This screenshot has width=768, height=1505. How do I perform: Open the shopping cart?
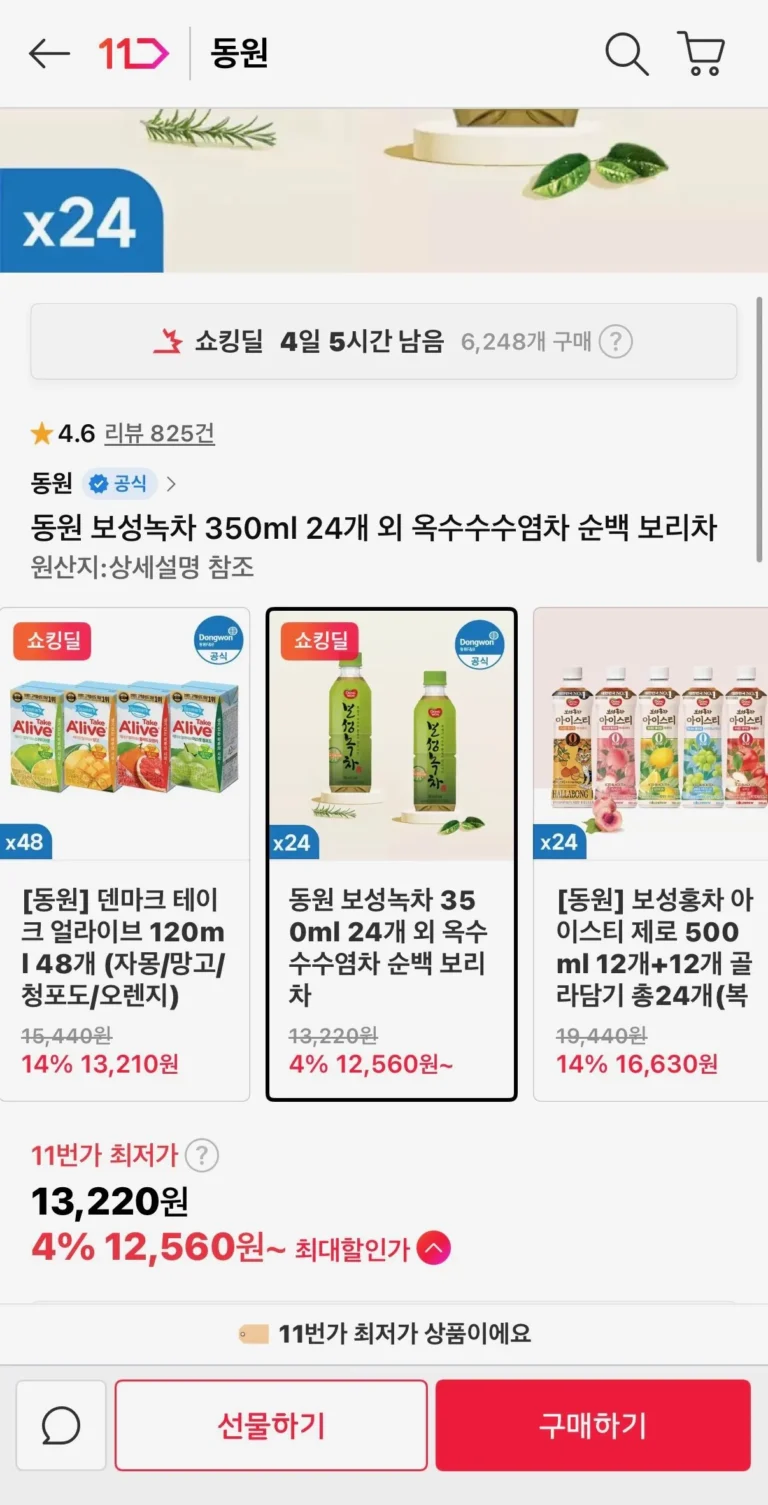point(701,54)
